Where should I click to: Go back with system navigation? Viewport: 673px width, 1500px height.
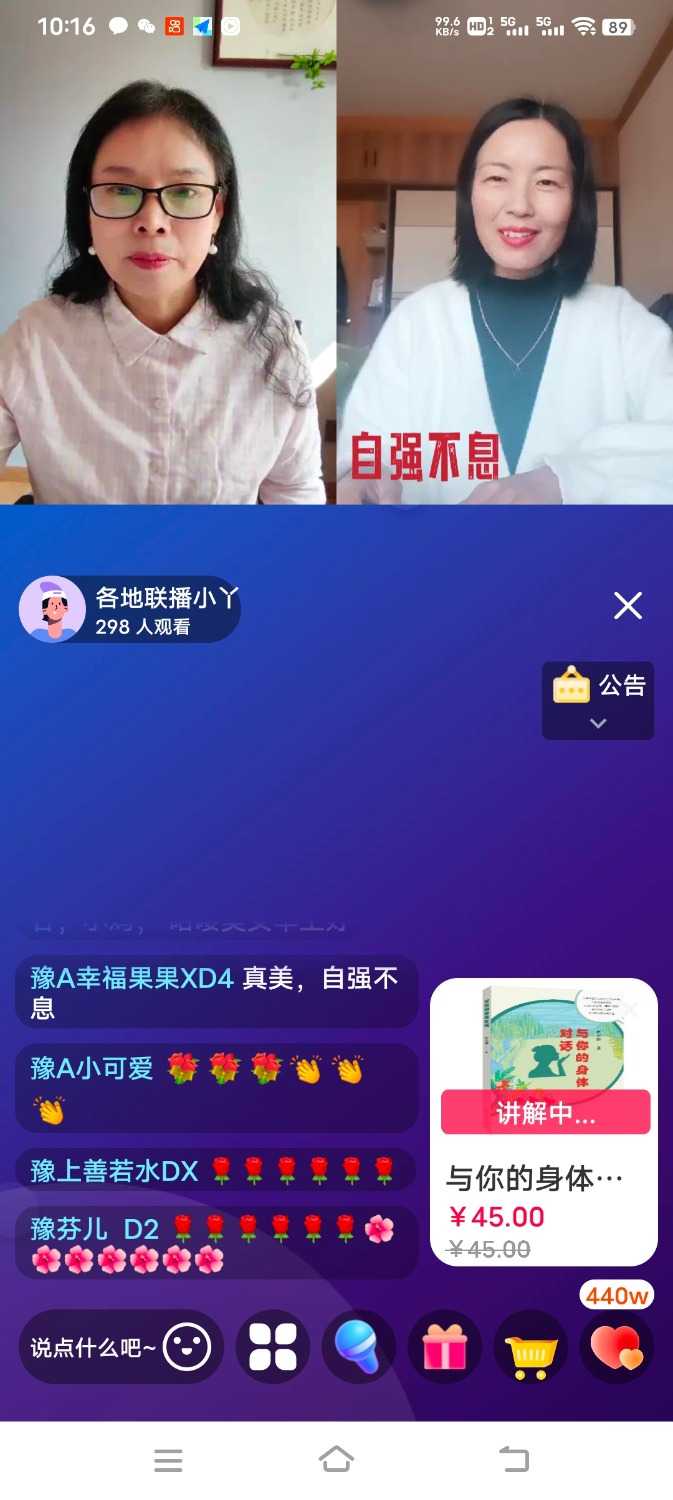click(x=513, y=1460)
